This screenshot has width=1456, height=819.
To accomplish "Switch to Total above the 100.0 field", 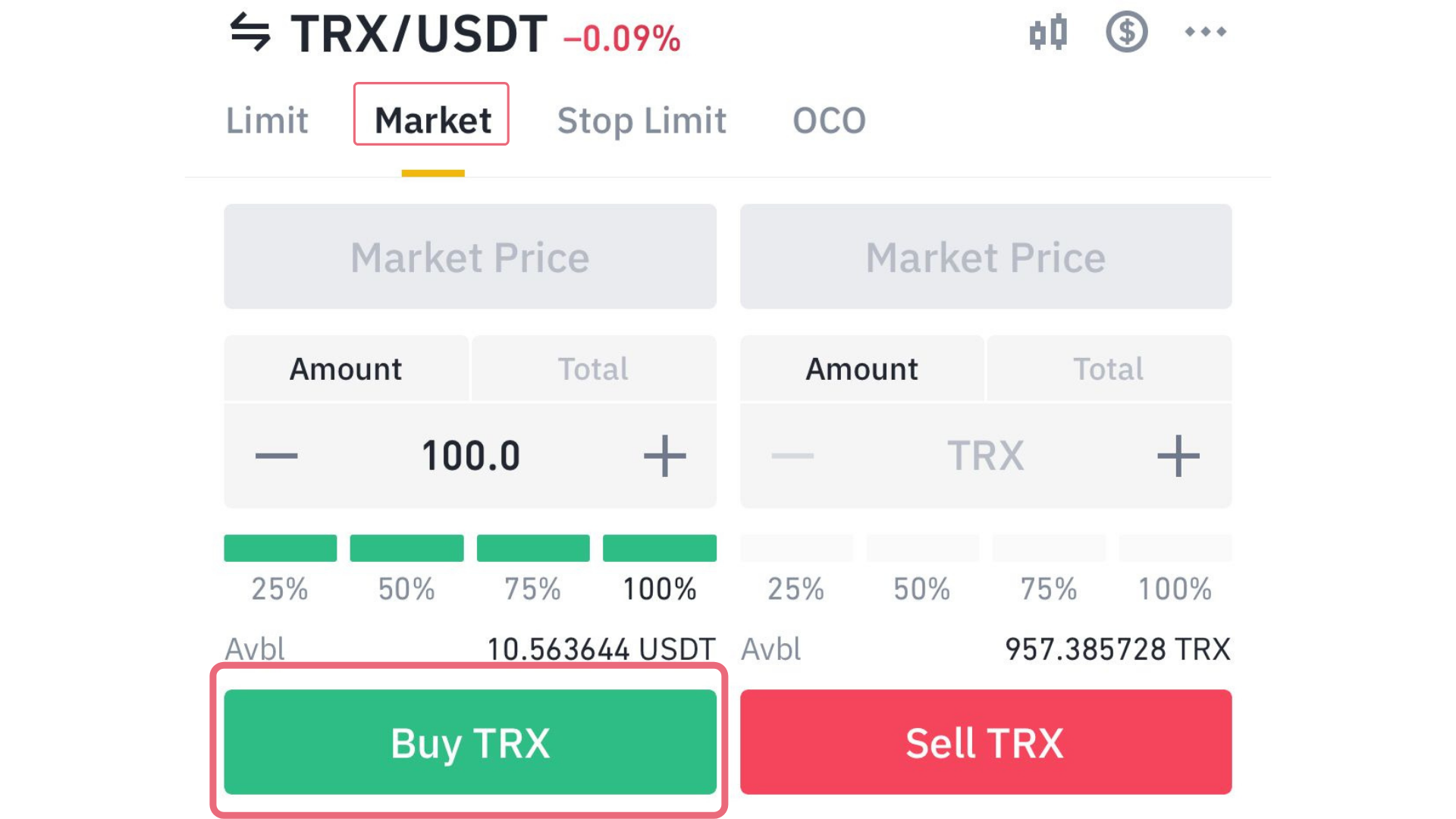I will pos(594,369).
